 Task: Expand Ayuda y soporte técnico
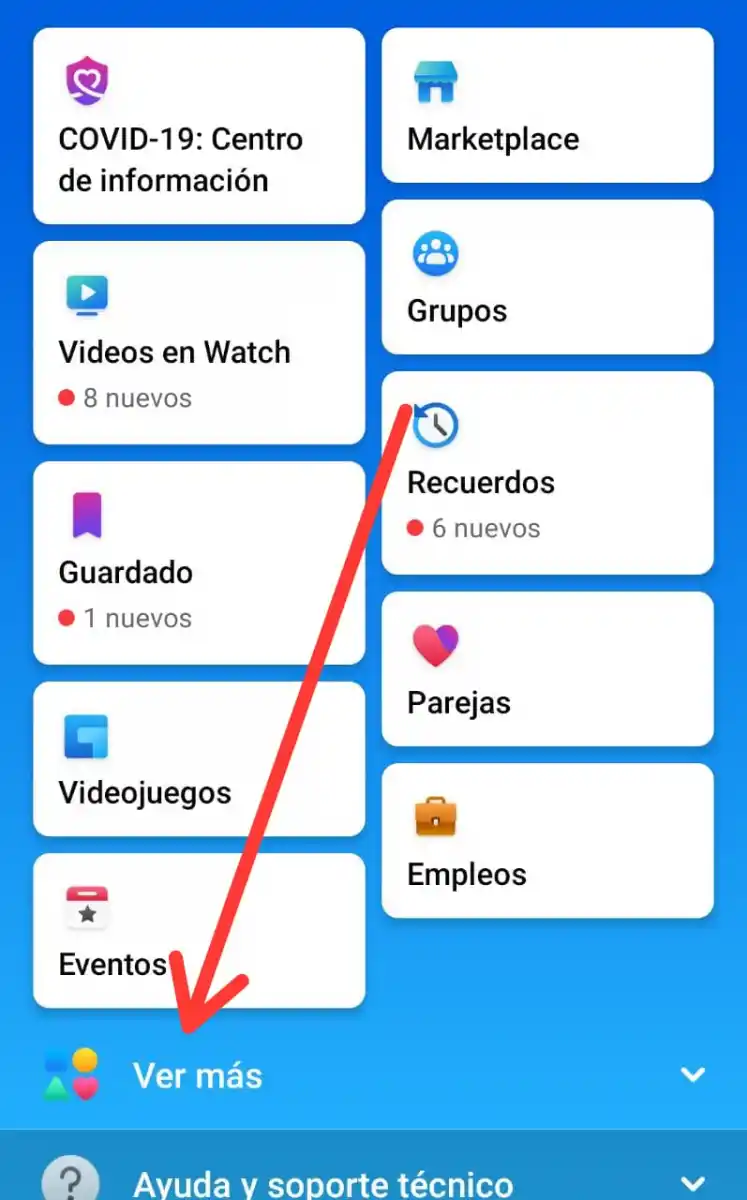click(320, 1185)
